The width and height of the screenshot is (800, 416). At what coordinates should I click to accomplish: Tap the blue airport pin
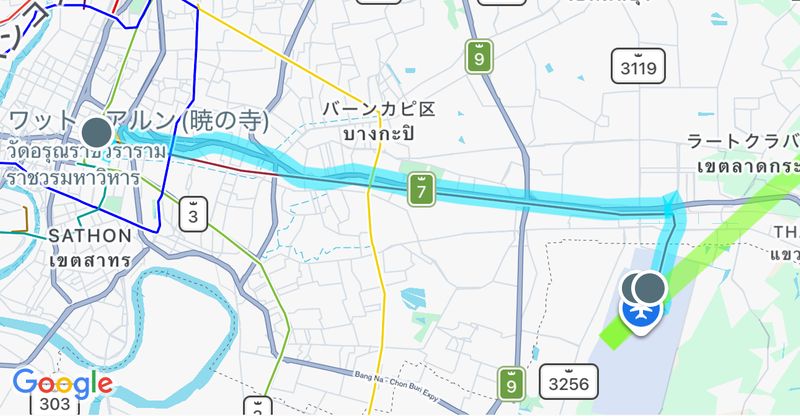(x=639, y=314)
